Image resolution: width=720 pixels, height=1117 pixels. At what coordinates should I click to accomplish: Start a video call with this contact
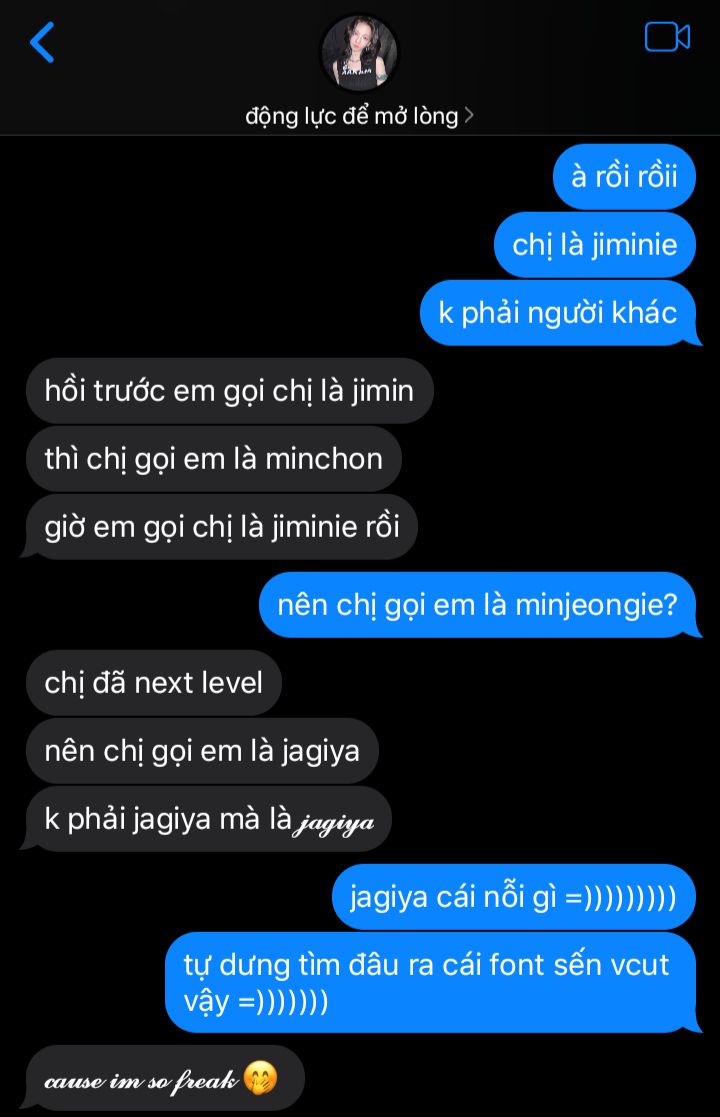click(667, 38)
